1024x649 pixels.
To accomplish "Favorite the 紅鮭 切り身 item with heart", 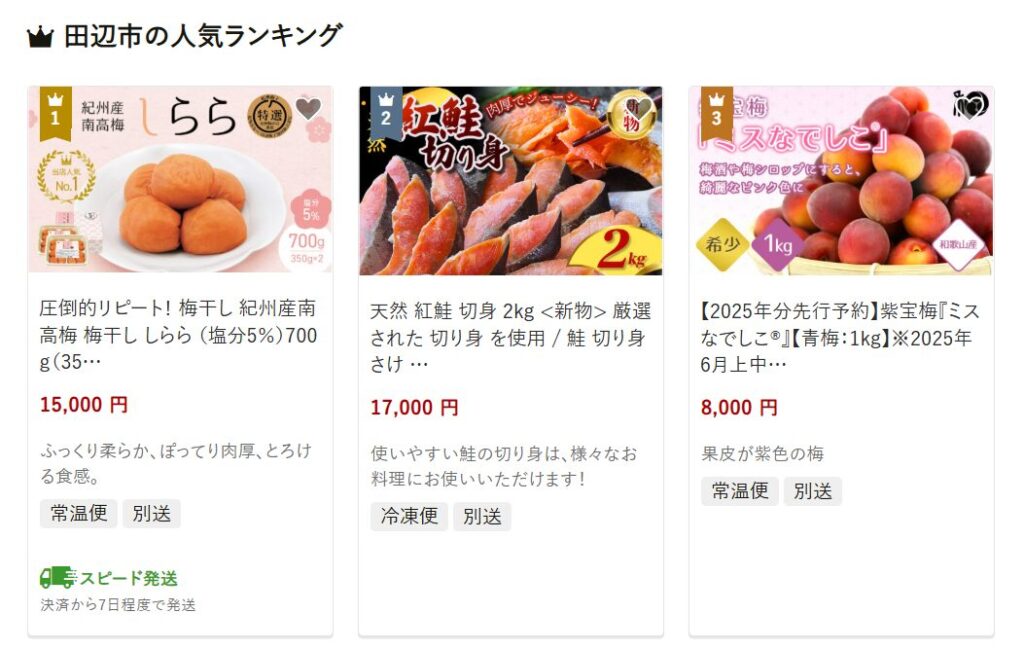I will pyautogui.click(x=639, y=108).
